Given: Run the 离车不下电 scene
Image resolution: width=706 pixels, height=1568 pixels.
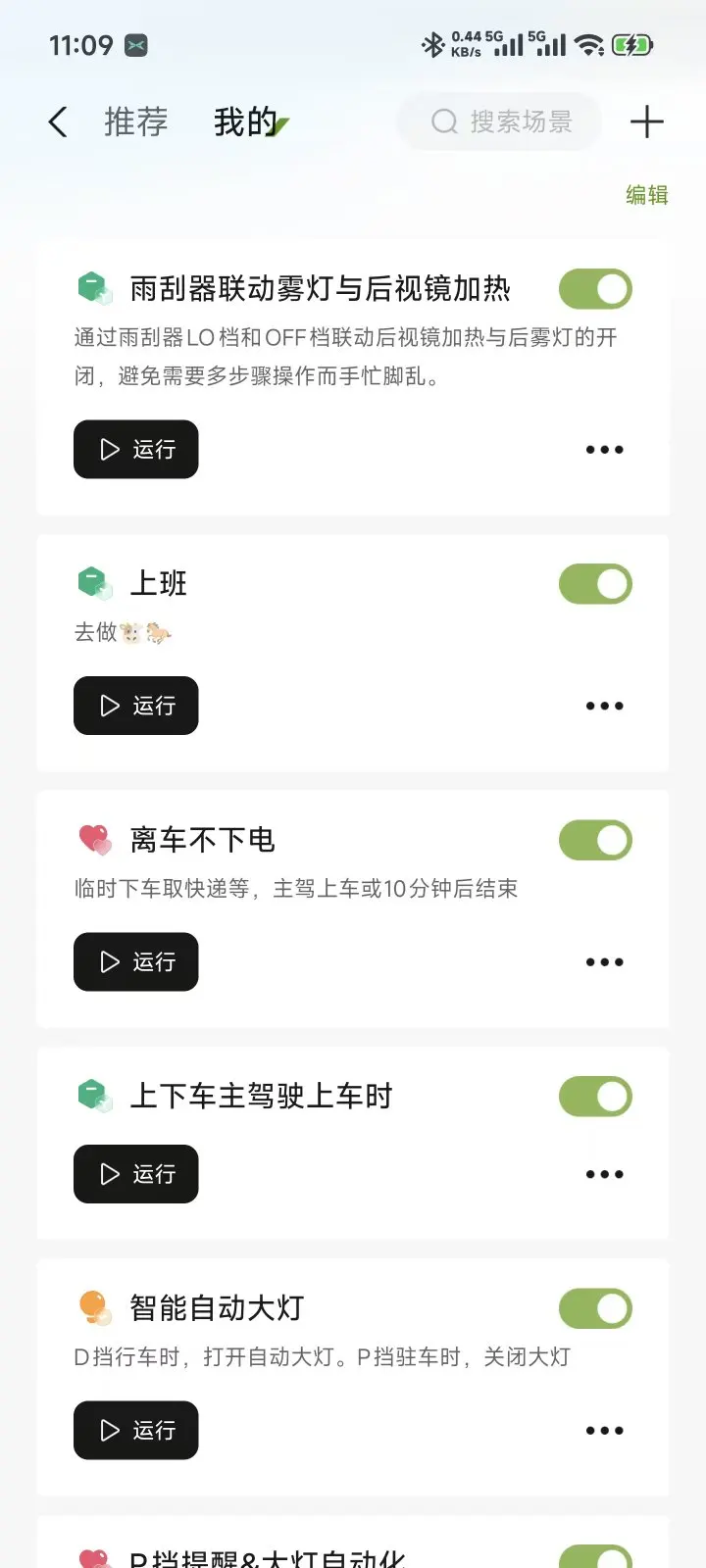Looking at the screenshot, I should click(136, 962).
